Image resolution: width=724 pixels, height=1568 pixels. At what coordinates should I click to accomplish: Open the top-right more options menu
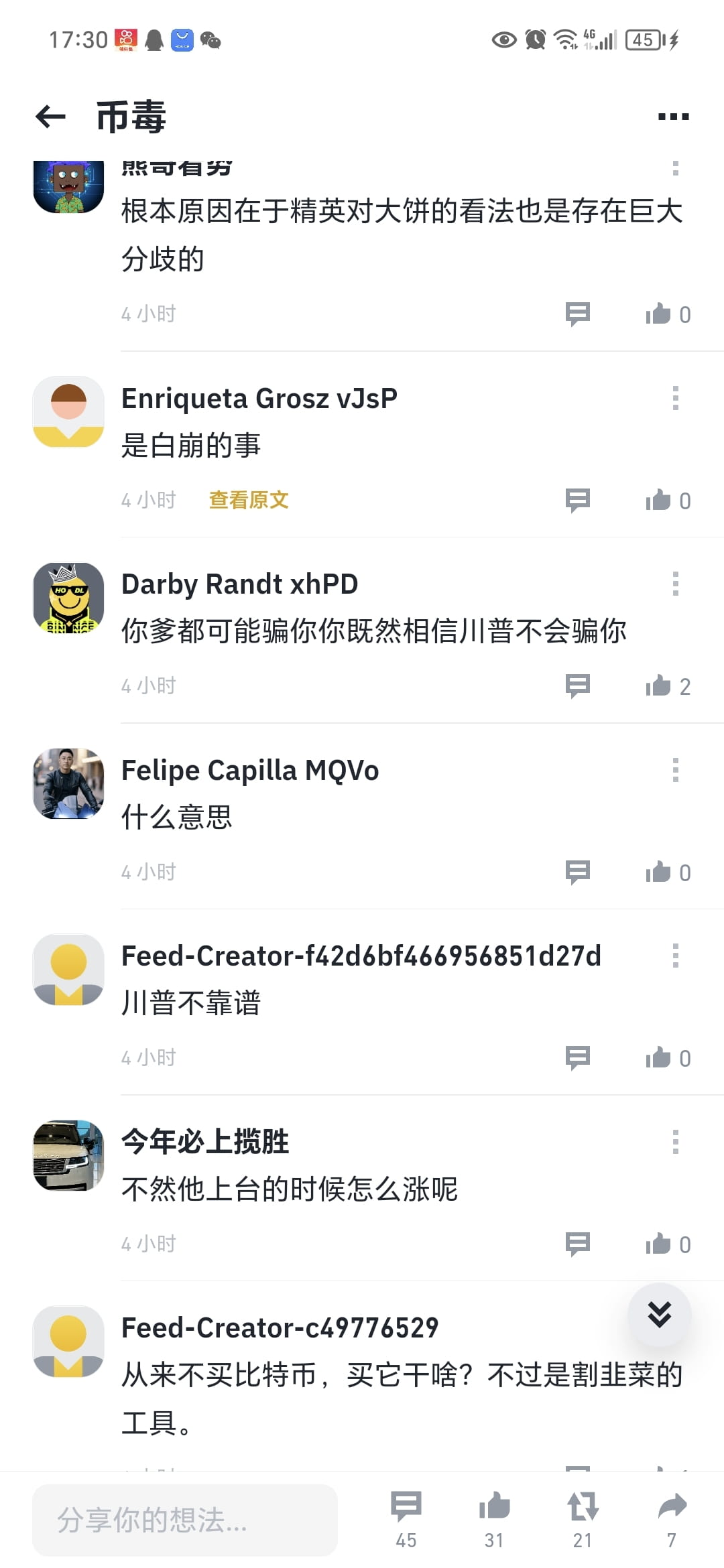[673, 117]
